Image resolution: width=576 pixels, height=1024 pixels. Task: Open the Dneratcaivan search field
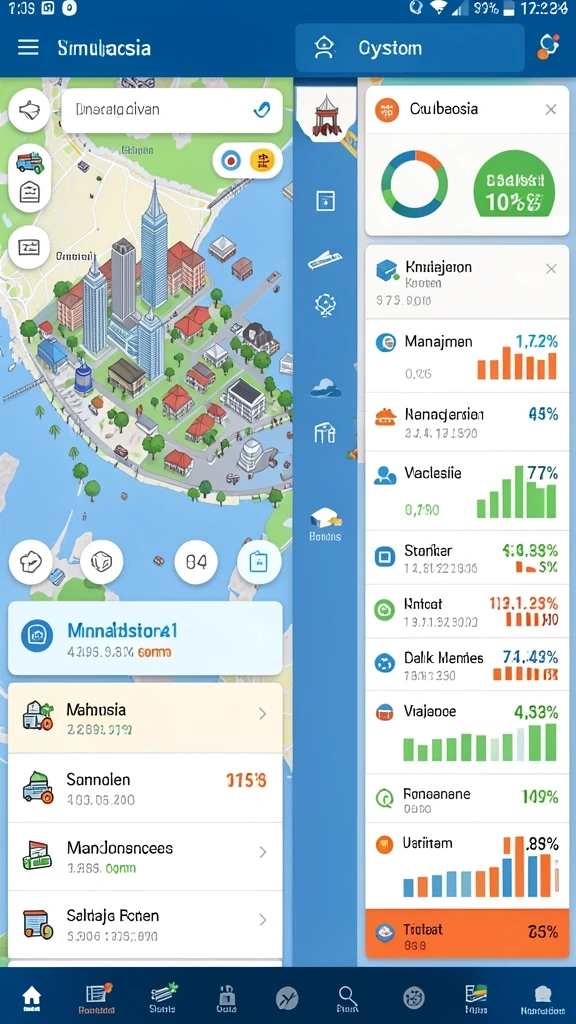tap(172, 110)
